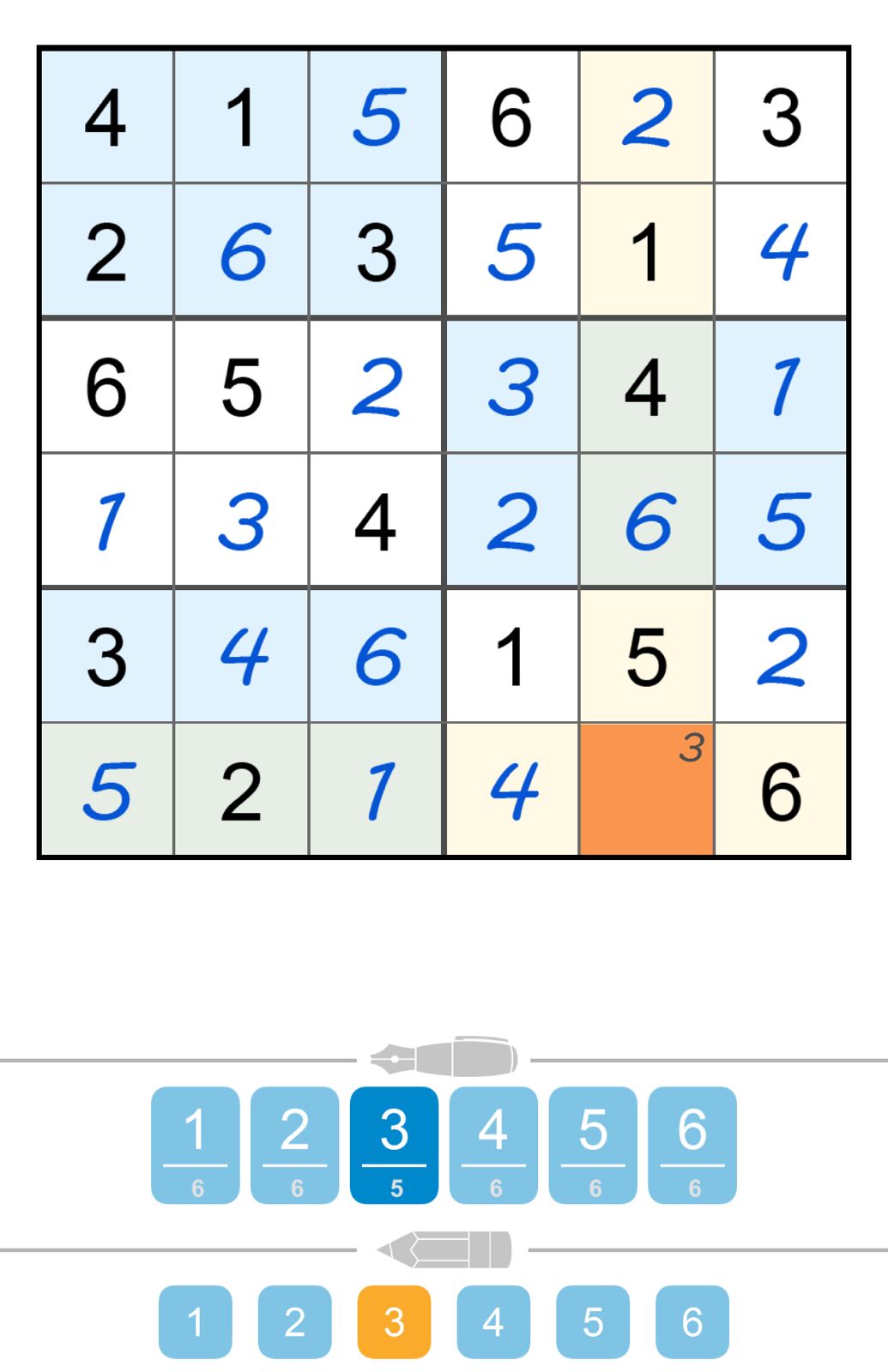Viewport: 888px width, 1372px height.
Task: Enter pen digit 6
Action: tap(692, 1144)
